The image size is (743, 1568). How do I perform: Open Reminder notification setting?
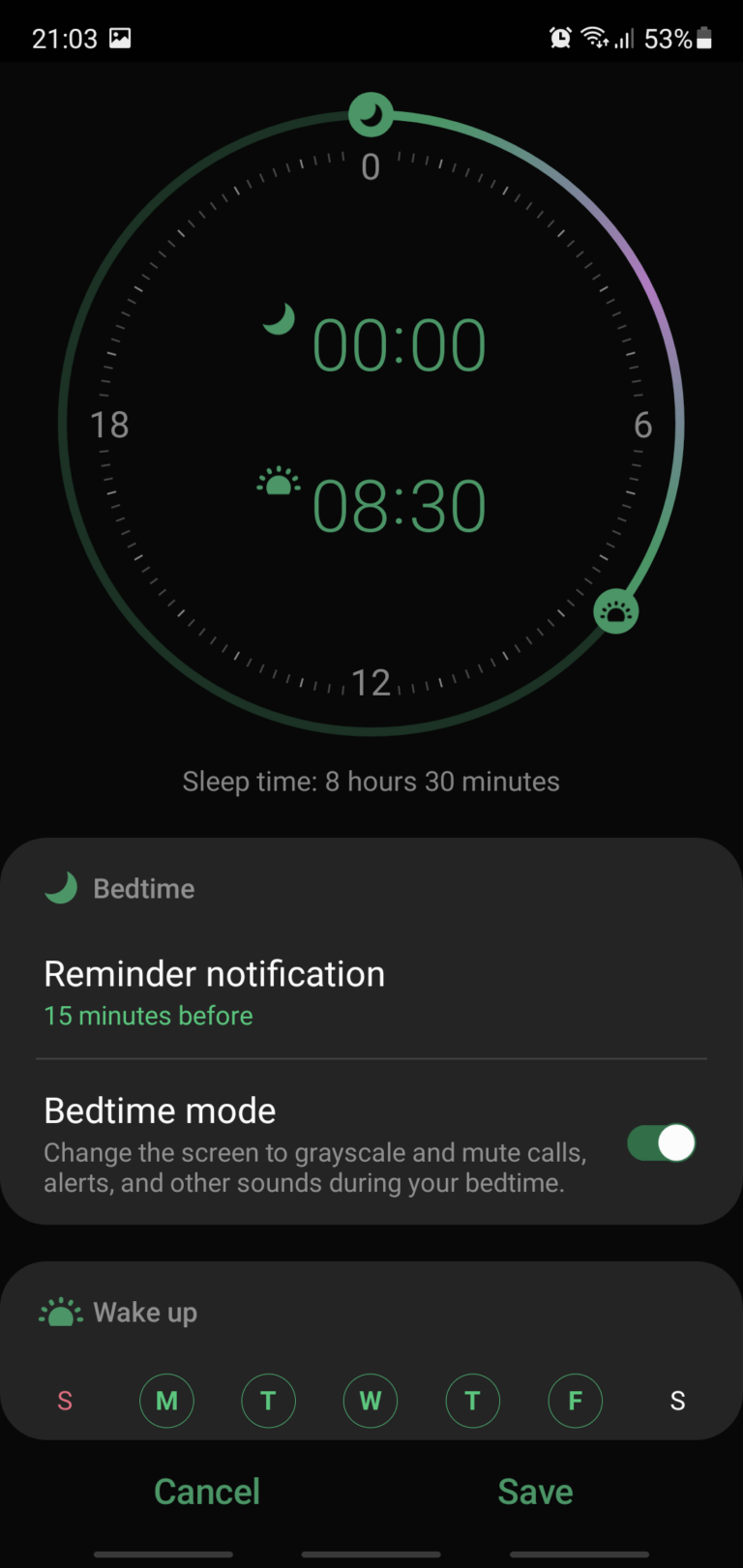click(x=215, y=992)
